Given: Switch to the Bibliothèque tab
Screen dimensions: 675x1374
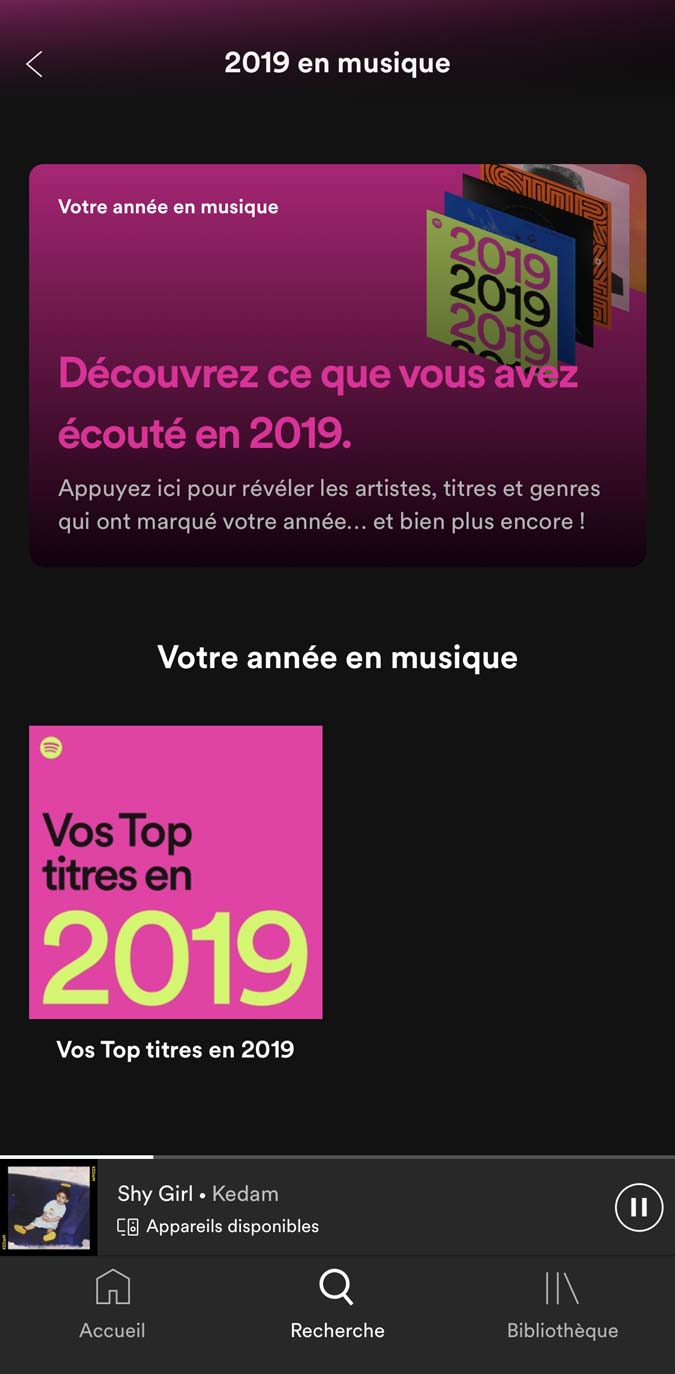Looking at the screenshot, I should click(562, 1305).
